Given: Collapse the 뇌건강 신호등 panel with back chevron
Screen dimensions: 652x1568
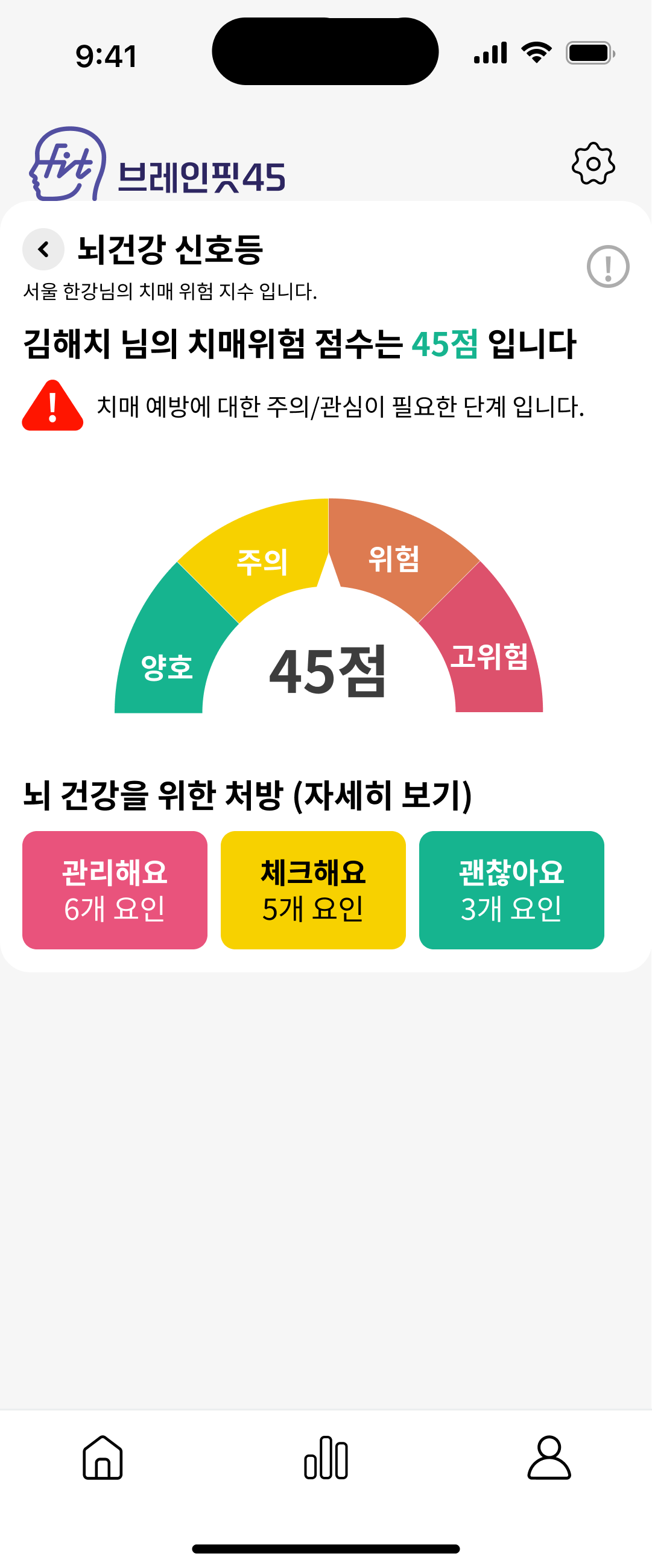Looking at the screenshot, I should coord(43,249).
